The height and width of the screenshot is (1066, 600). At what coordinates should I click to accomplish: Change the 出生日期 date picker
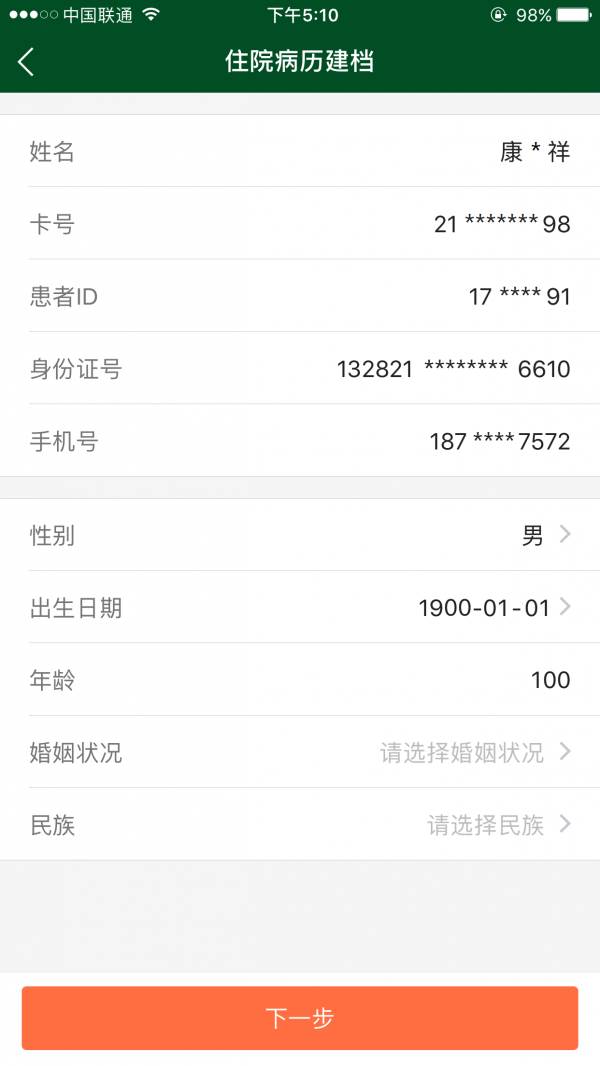[x=300, y=607]
